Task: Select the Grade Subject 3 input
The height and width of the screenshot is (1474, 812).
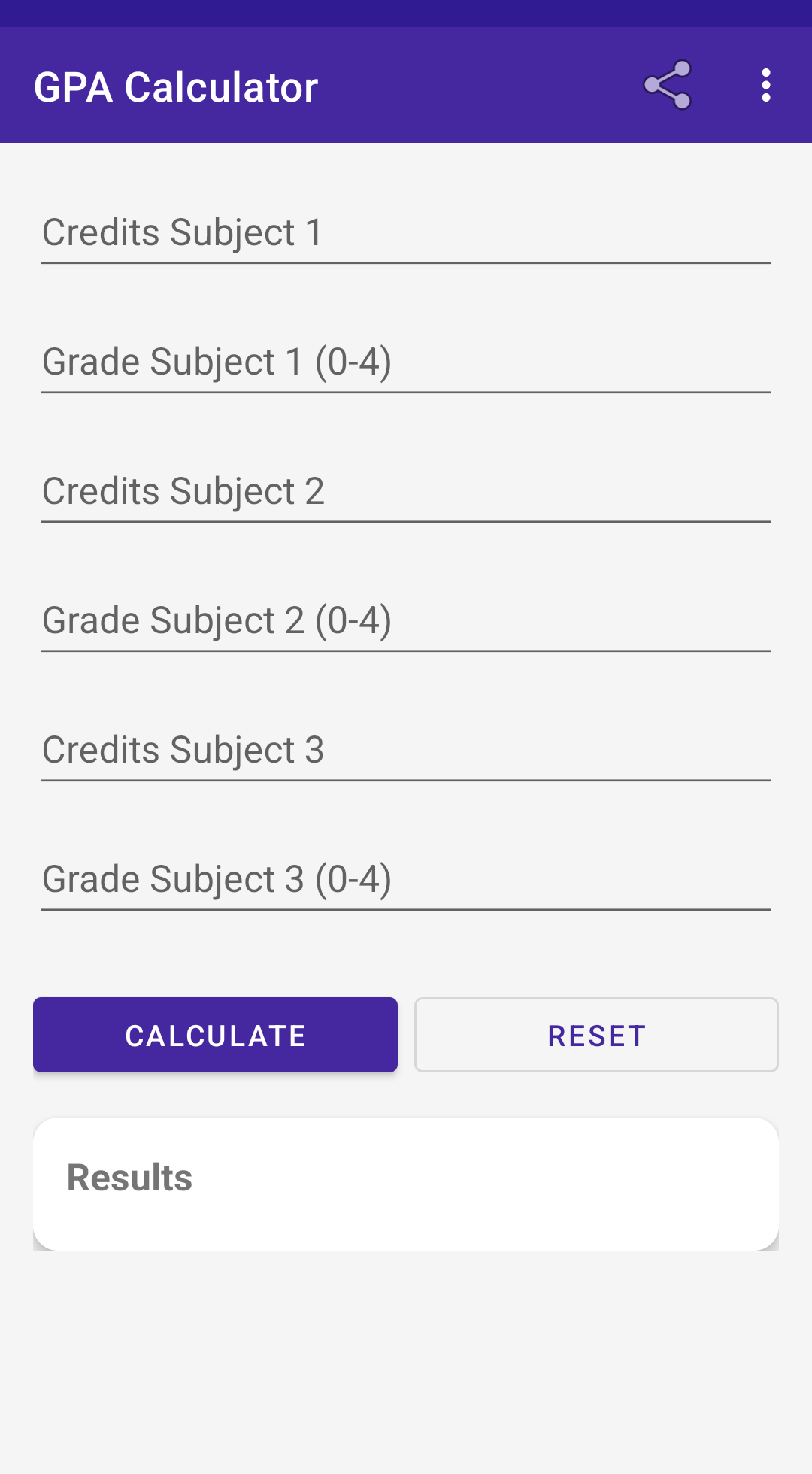Action: click(406, 880)
